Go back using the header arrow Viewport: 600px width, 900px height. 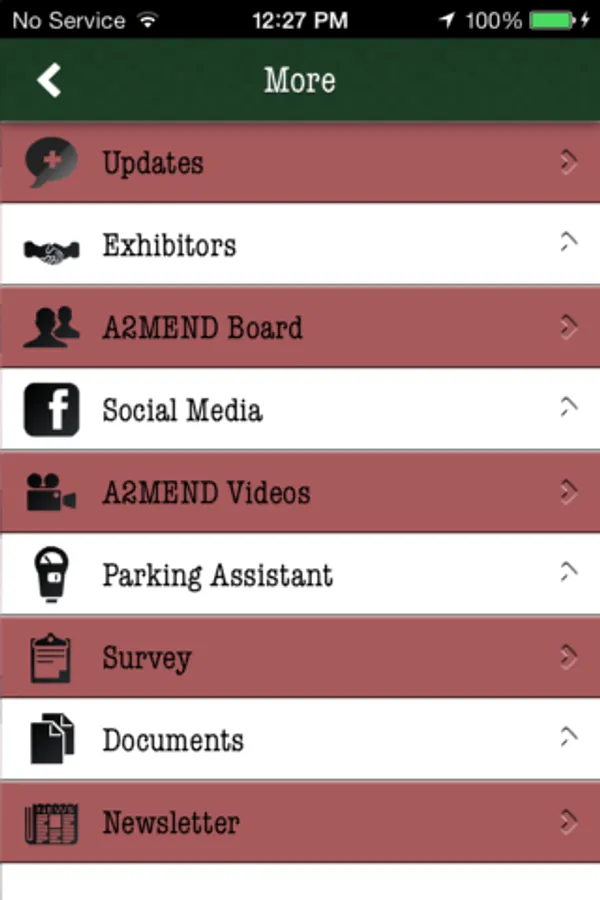(49, 80)
